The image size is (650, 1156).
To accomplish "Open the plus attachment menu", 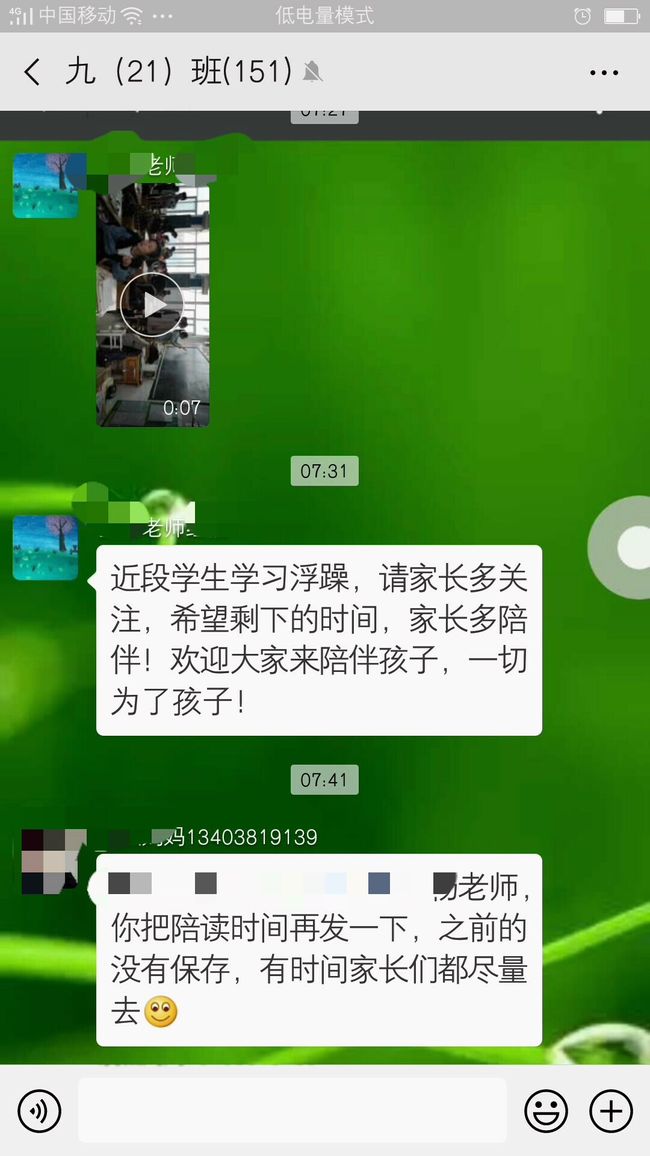I will (x=611, y=1111).
